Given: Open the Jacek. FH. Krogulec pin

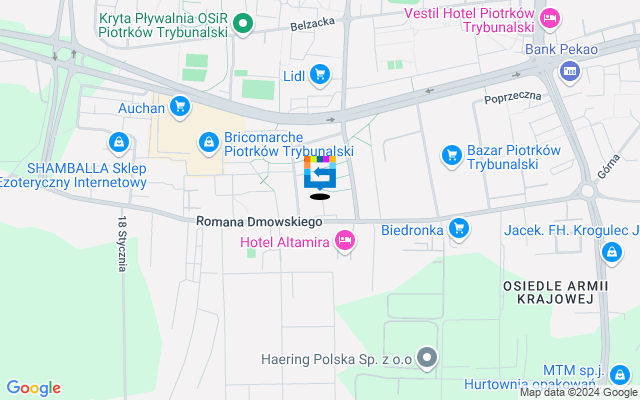Looking at the screenshot, I should coord(611,254).
